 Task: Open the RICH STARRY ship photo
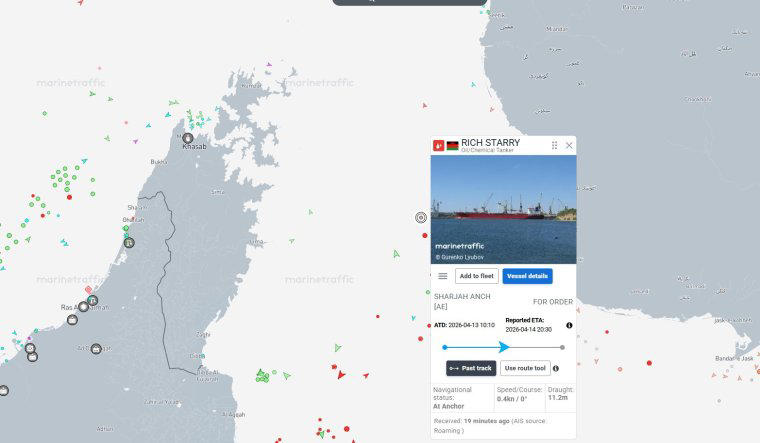[x=503, y=210]
